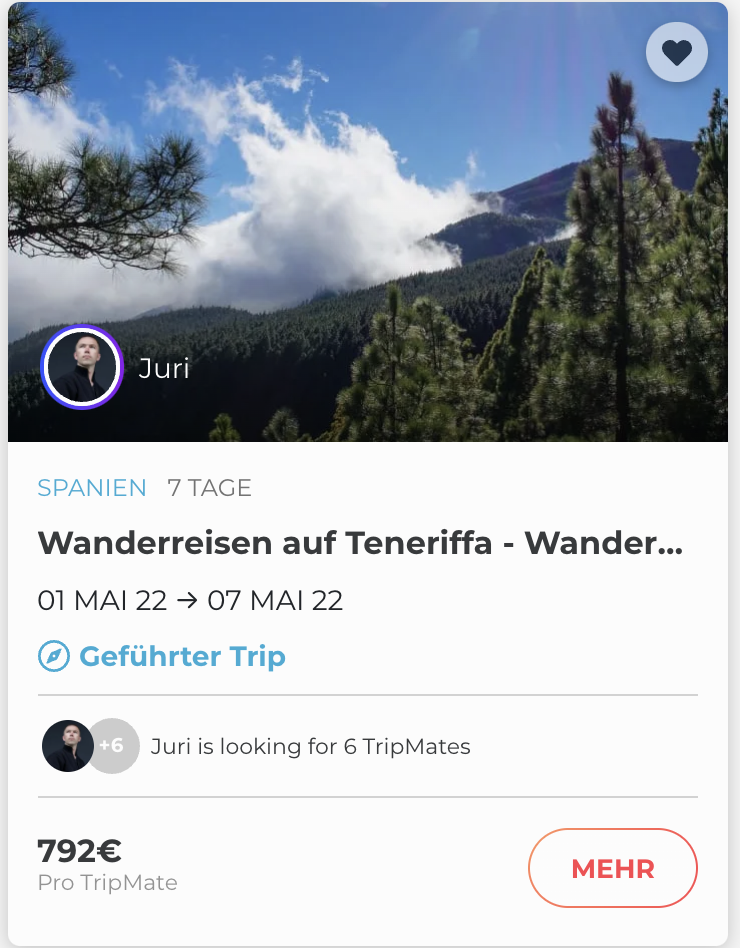This screenshot has width=740, height=948.
Task: Open Juri's profile avatar on the photo
Action: (x=82, y=368)
